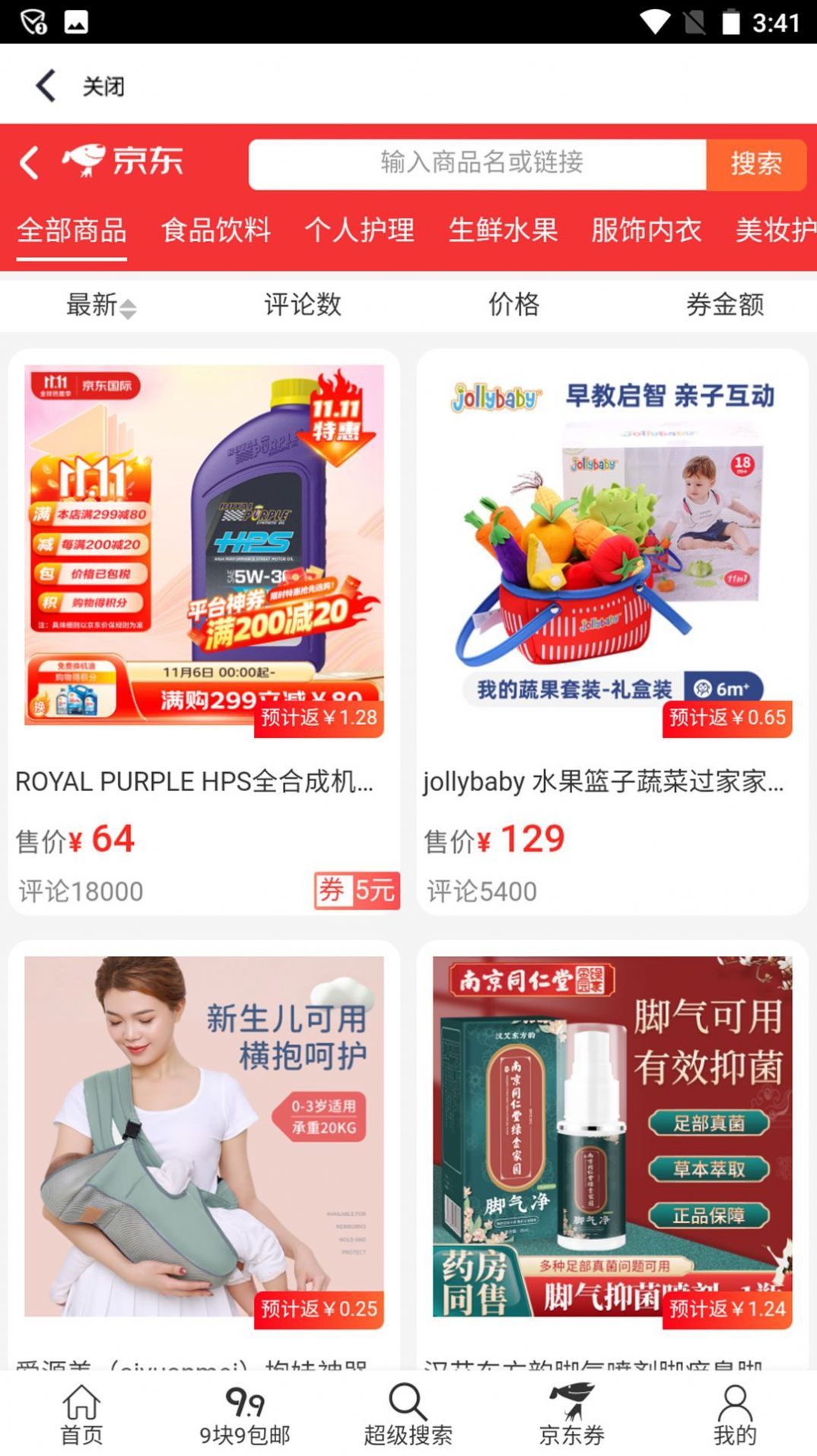
Task: Open the 我的 profile tab
Action: [x=735, y=1414]
